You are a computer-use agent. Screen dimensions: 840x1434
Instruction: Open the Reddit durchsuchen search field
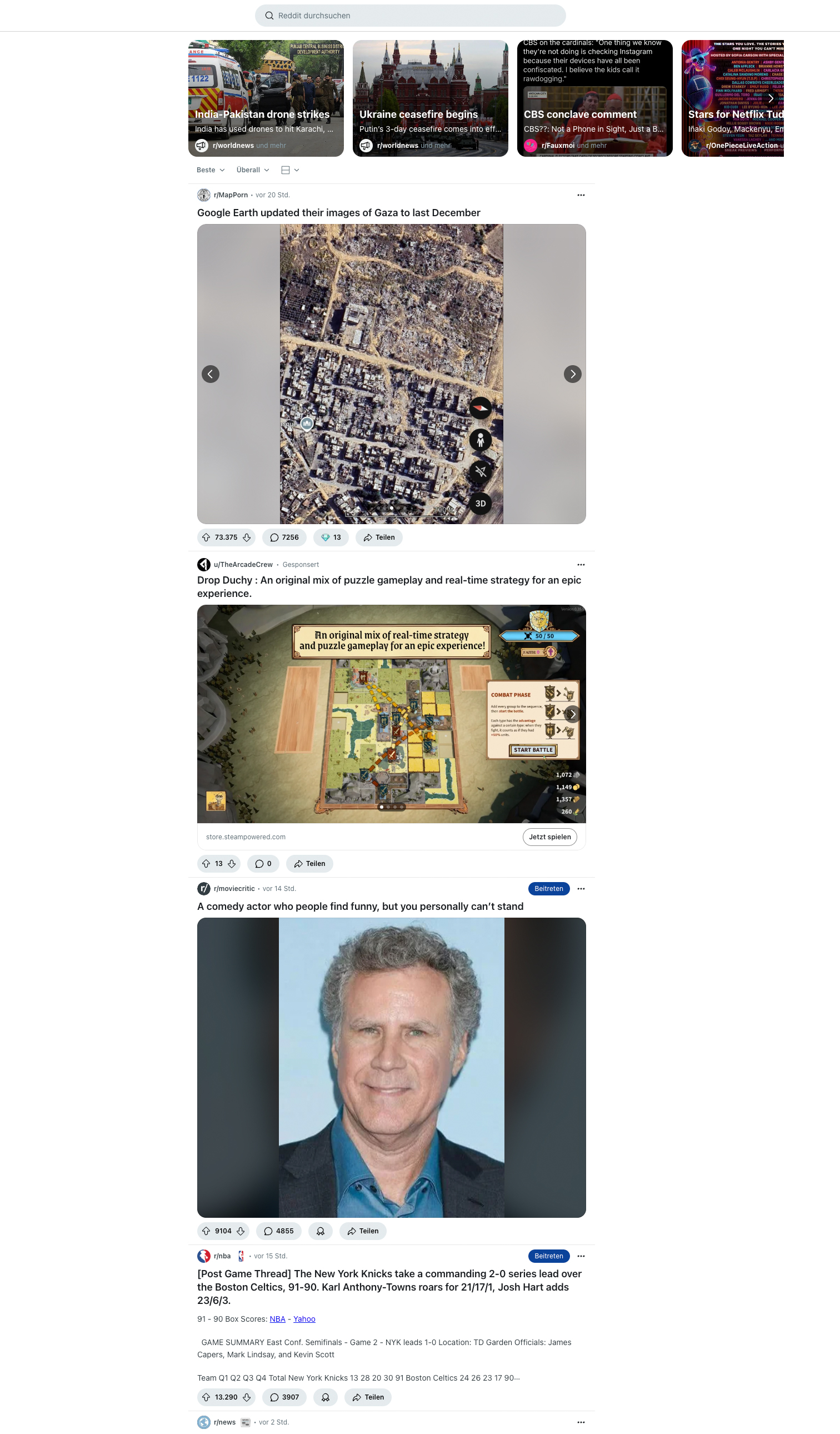pyautogui.click(x=410, y=16)
